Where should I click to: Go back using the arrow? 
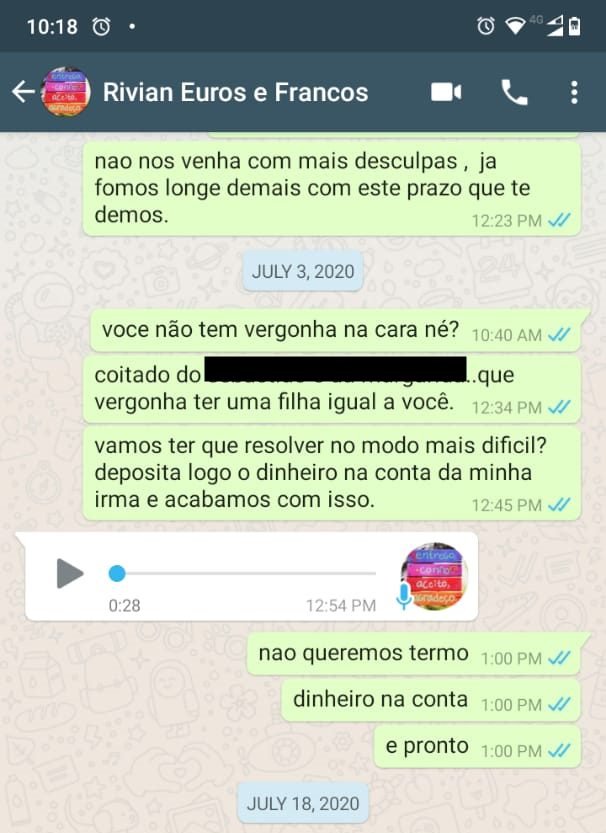22,92
